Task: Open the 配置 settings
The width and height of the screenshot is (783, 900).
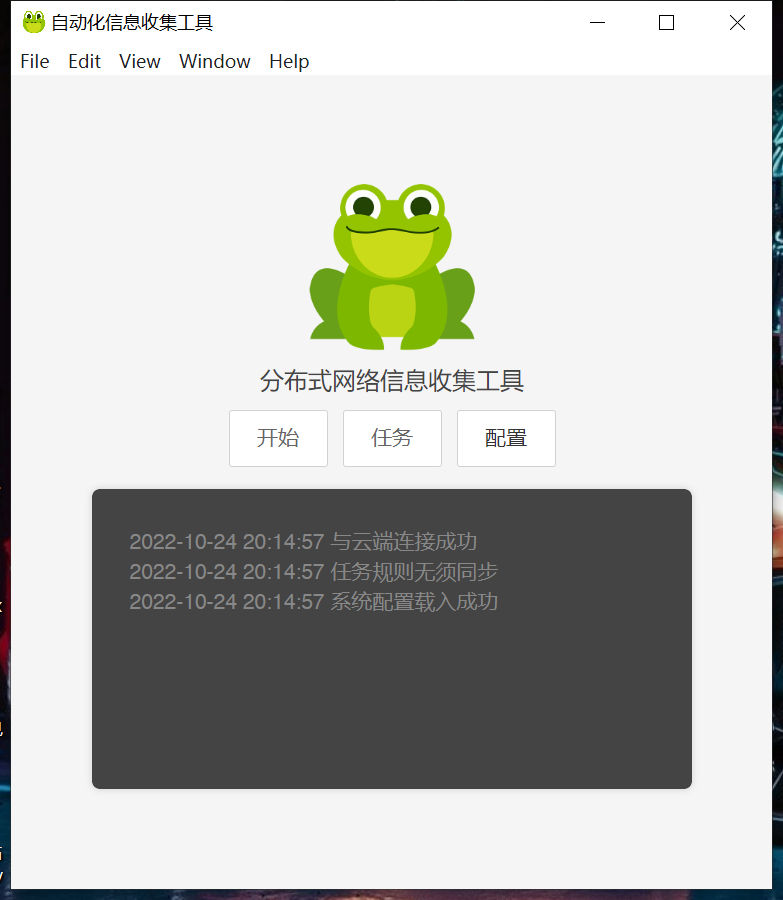Action: click(506, 438)
